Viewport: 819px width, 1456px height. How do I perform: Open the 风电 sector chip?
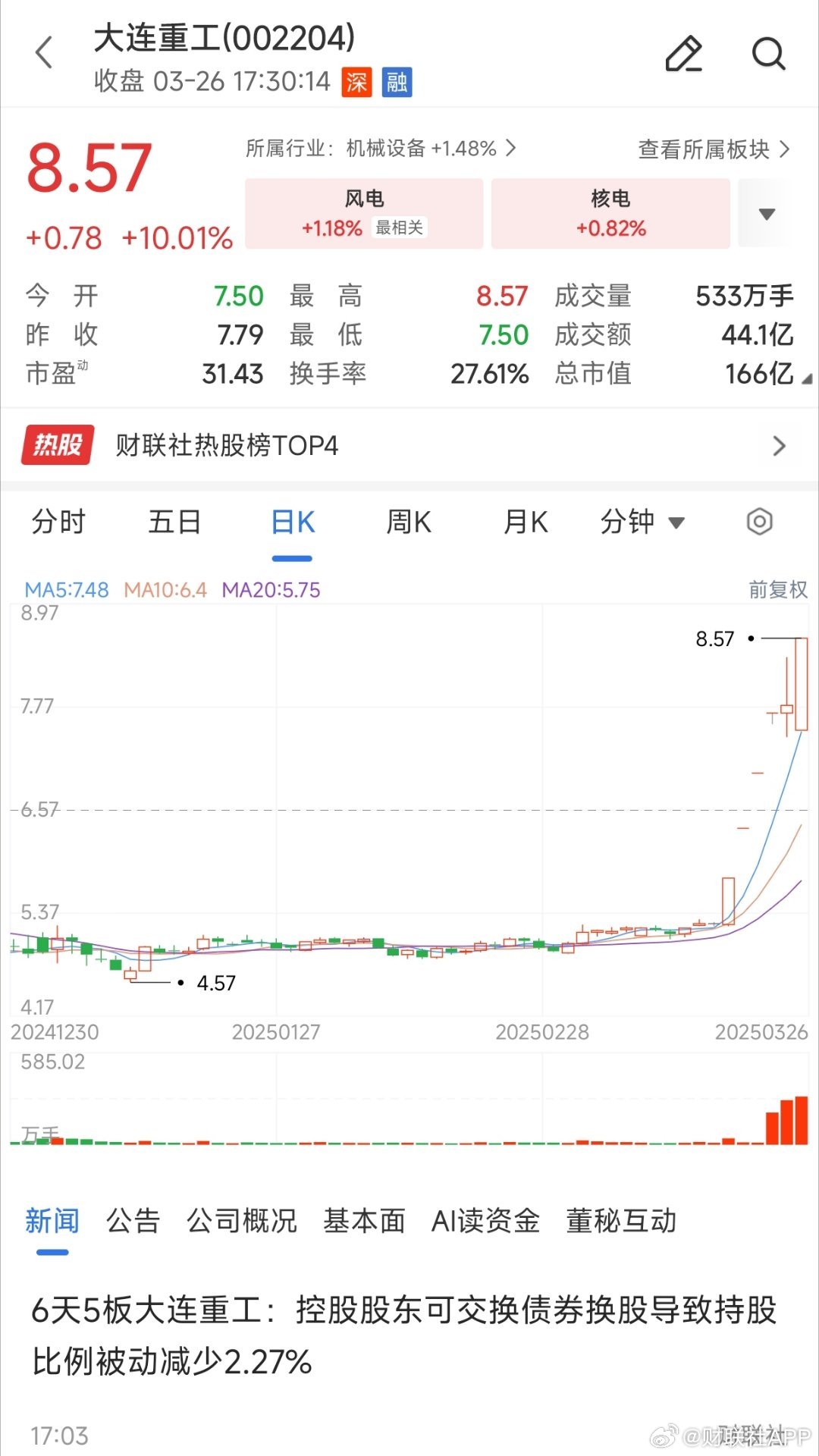pos(364,214)
